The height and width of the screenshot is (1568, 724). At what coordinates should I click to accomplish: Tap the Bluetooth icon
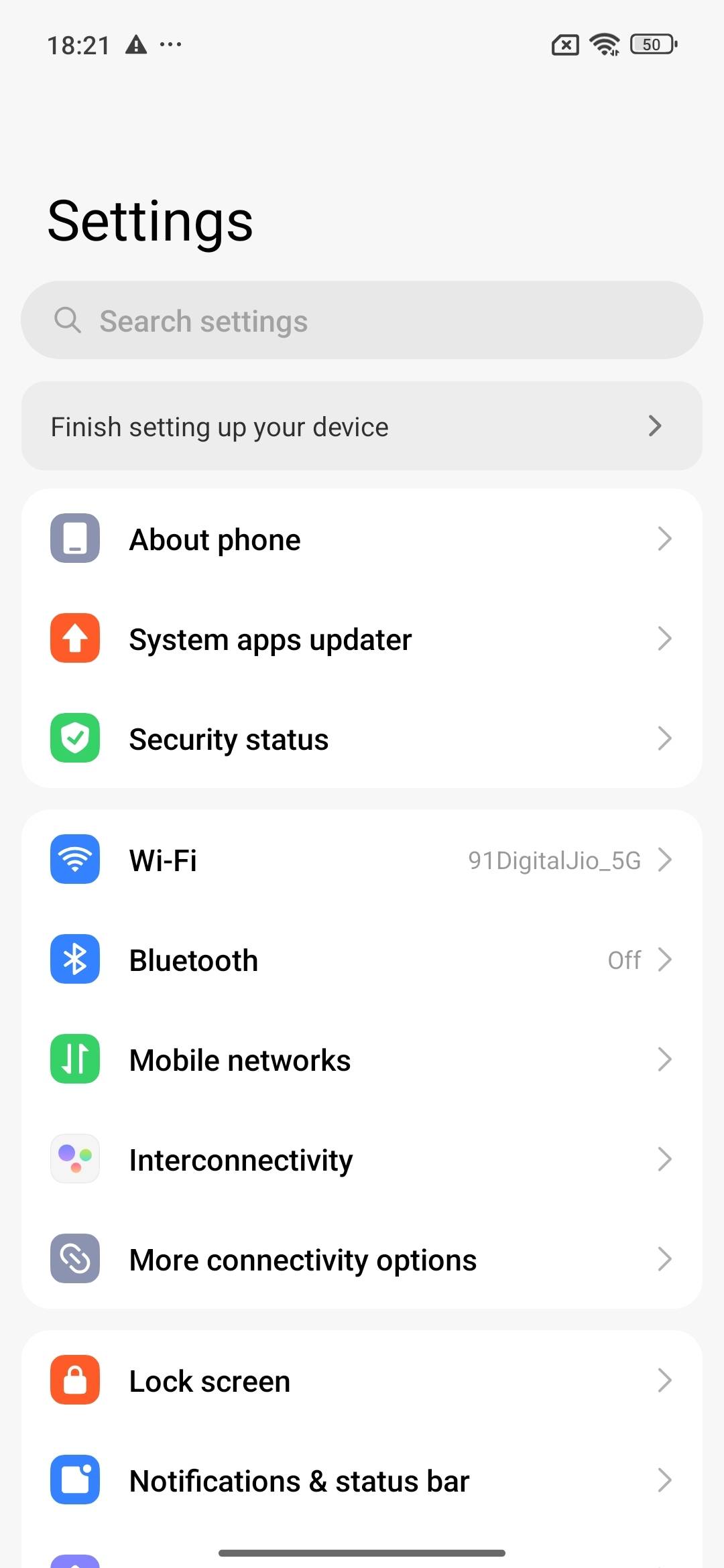coord(74,959)
